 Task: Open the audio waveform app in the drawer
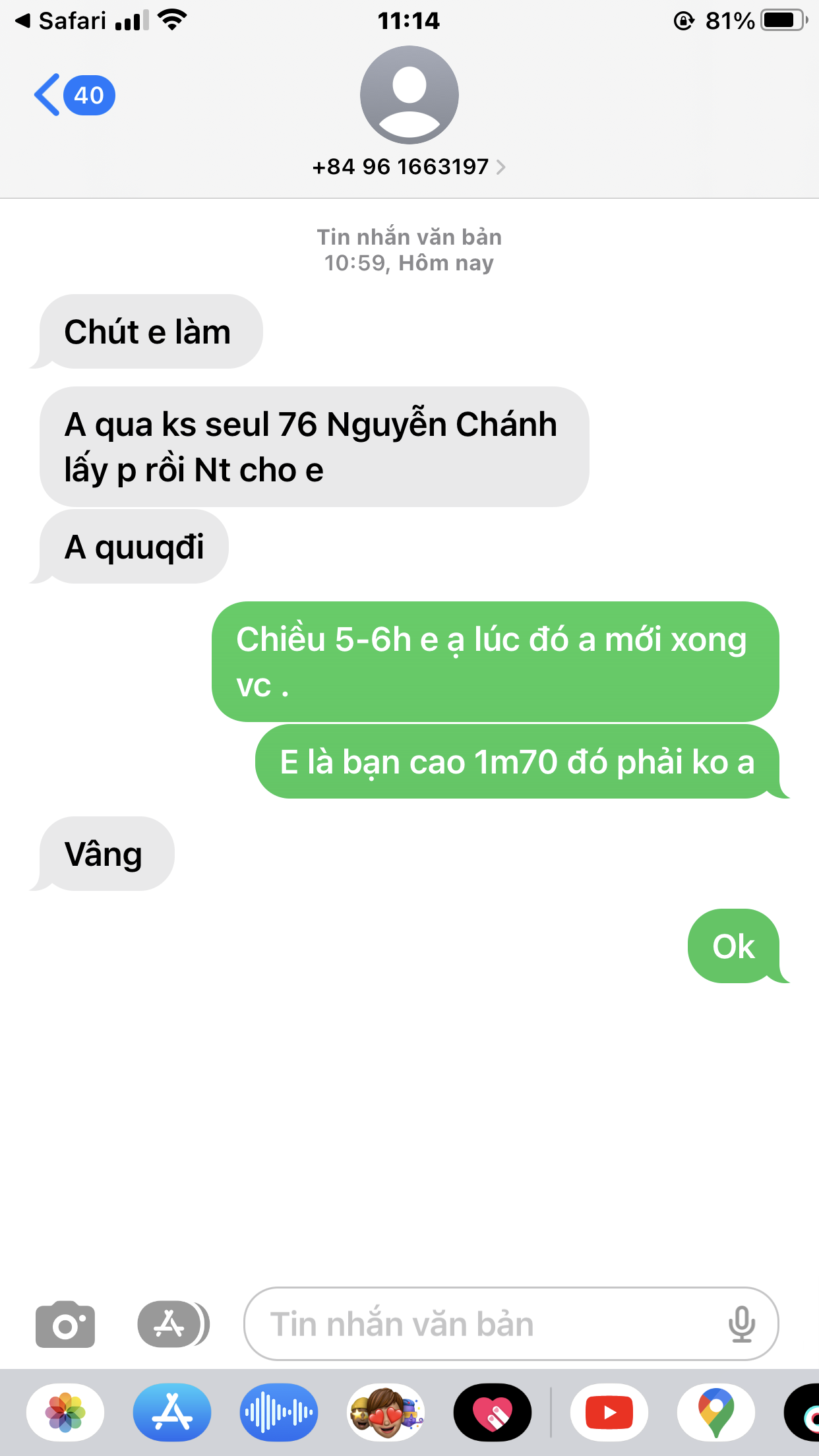(x=279, y=1412)
